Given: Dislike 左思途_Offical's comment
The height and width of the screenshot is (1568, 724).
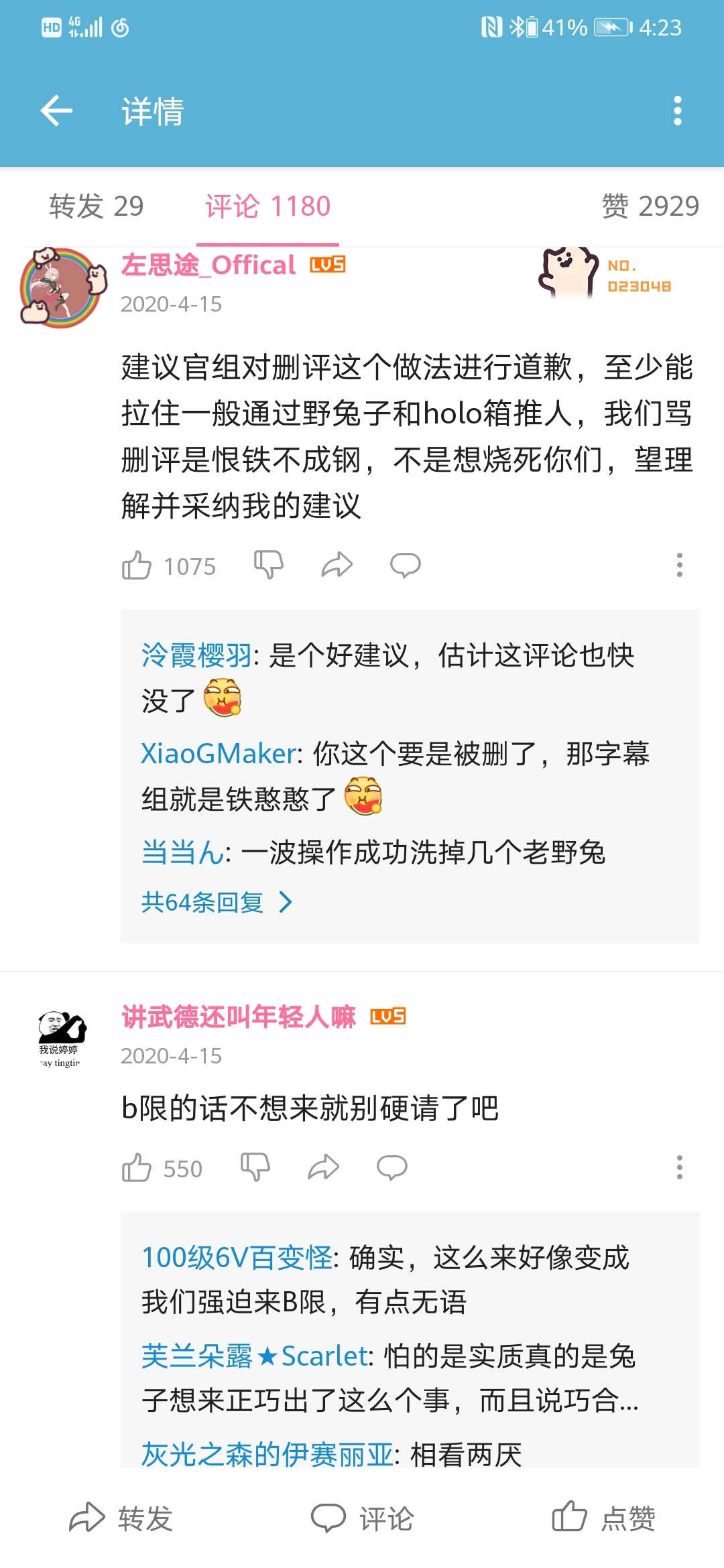Looking at the screenshot, I should pyautogui.click(x=269, y=566).
